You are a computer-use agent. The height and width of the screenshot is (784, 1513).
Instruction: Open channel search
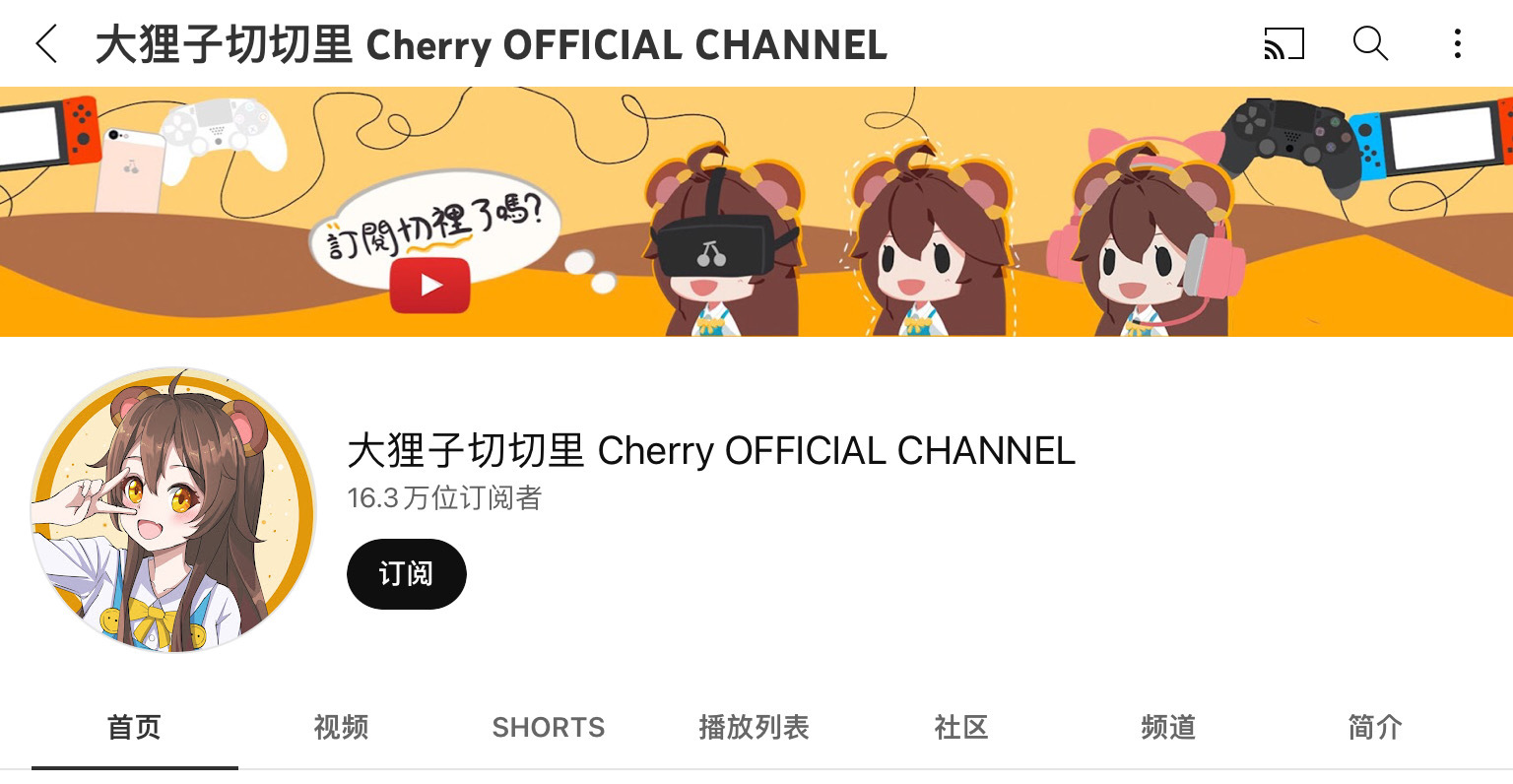point(1370,44)
